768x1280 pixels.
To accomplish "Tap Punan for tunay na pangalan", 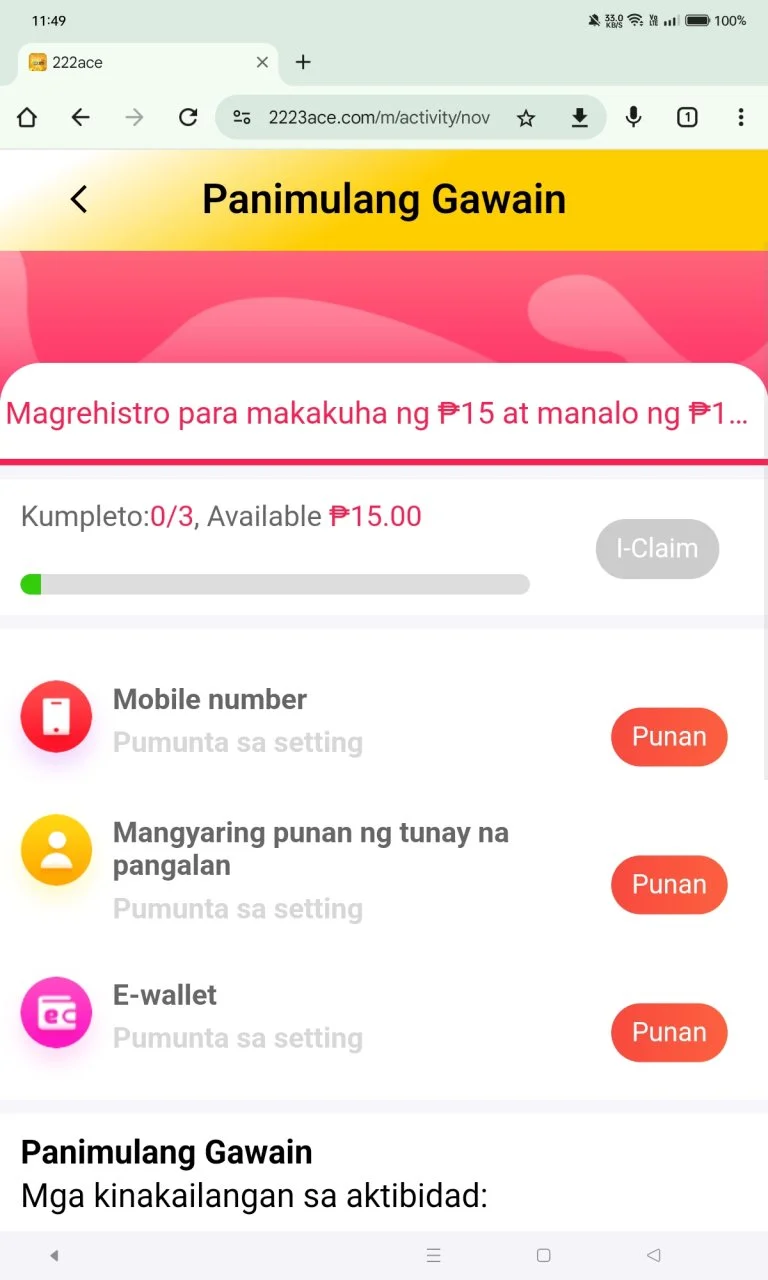I will point(669,885).
